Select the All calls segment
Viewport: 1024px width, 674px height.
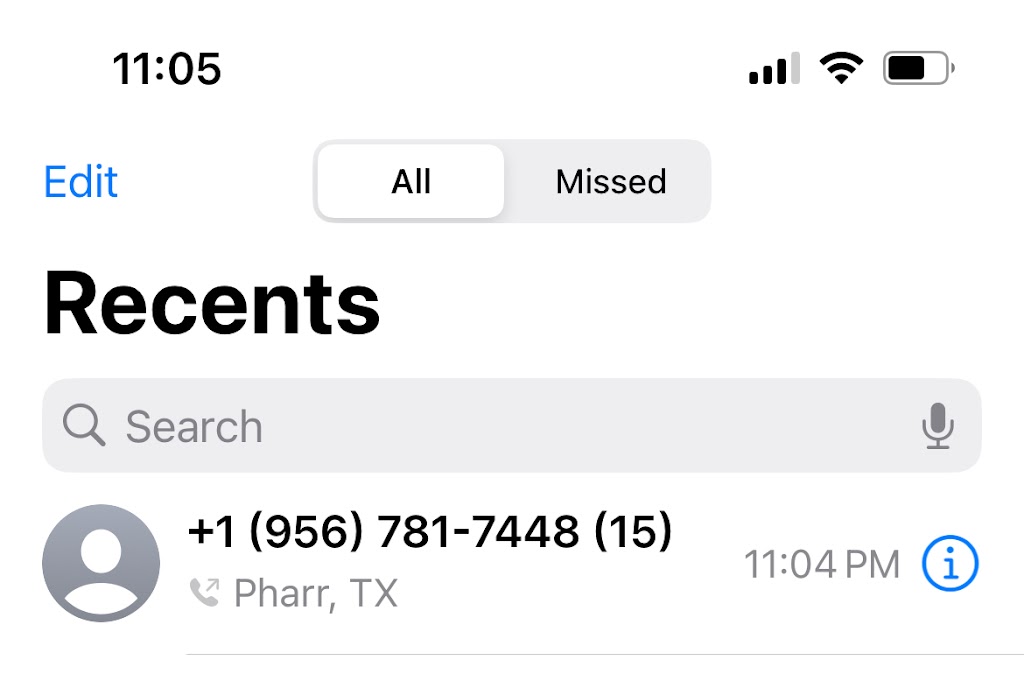[x=411, y=182]
